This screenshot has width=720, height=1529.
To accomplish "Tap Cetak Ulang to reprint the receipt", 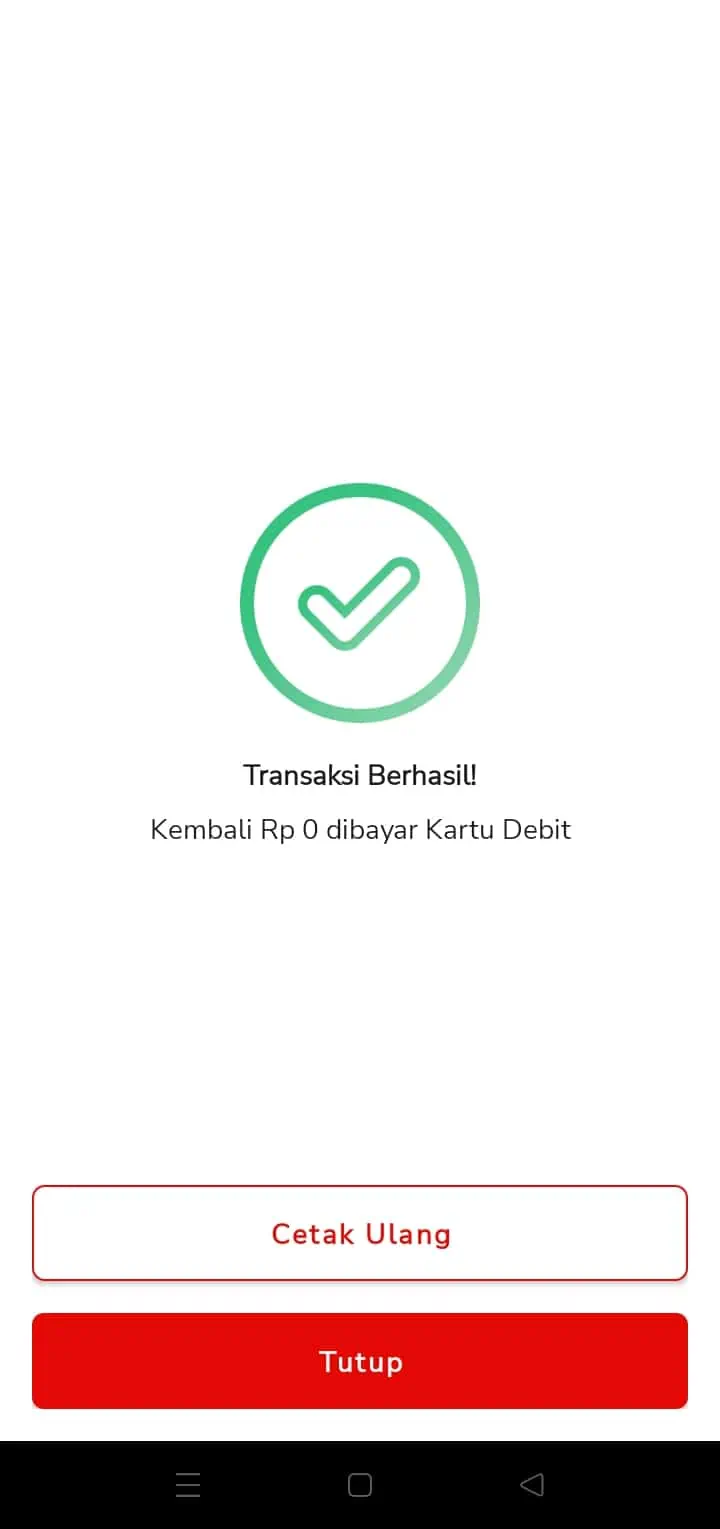I will (360, 1233).
